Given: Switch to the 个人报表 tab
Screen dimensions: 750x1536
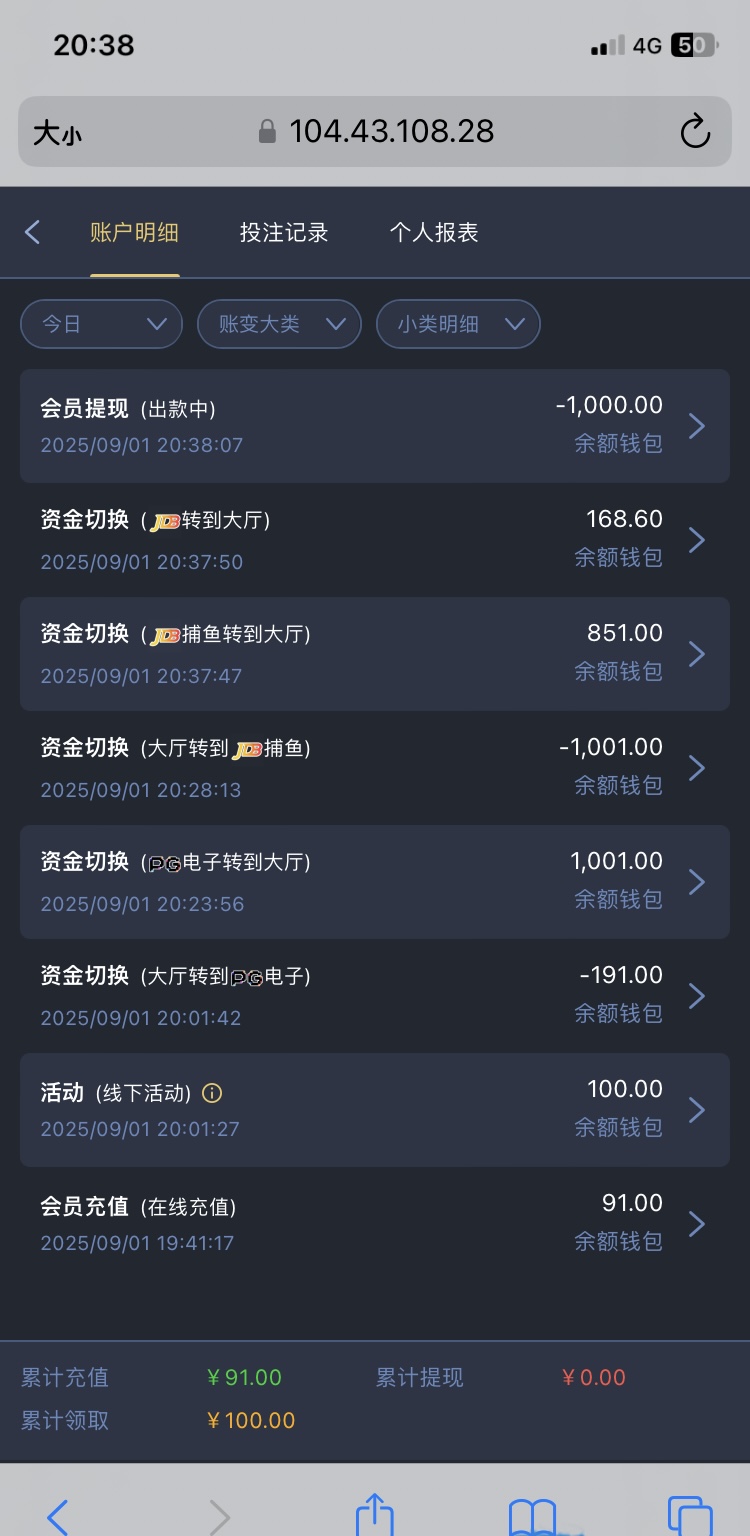Looking at the screenshot, I should click(x=434, y=233).
